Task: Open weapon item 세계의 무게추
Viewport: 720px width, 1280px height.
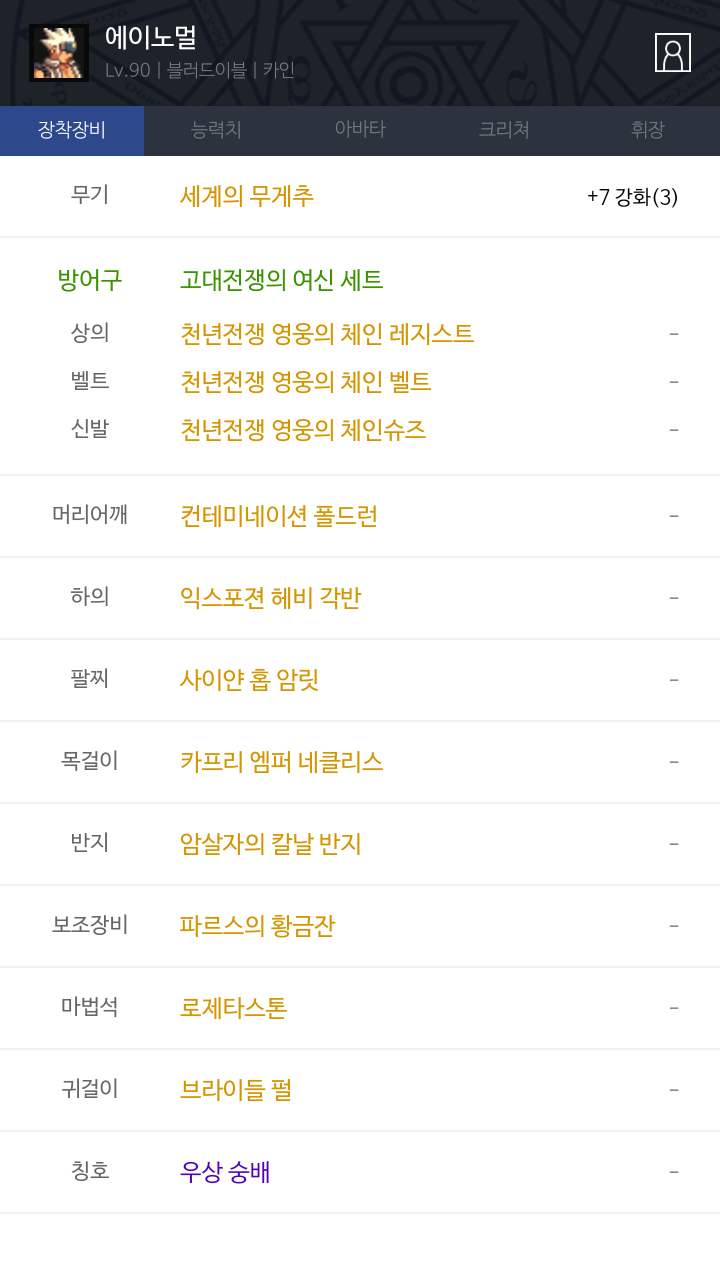Action: 247,196
